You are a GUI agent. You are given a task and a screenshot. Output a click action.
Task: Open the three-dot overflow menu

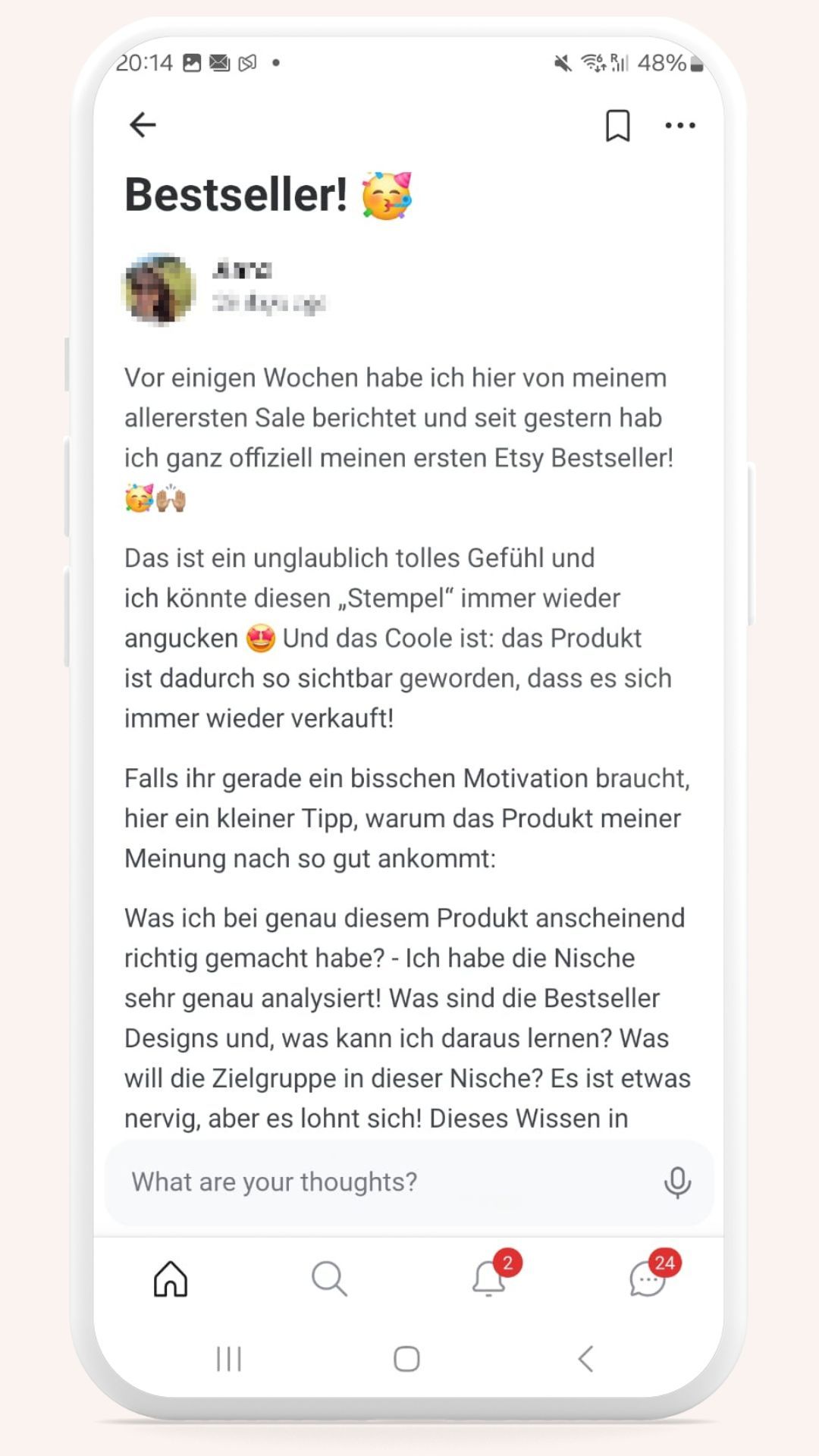coord(679,125)
